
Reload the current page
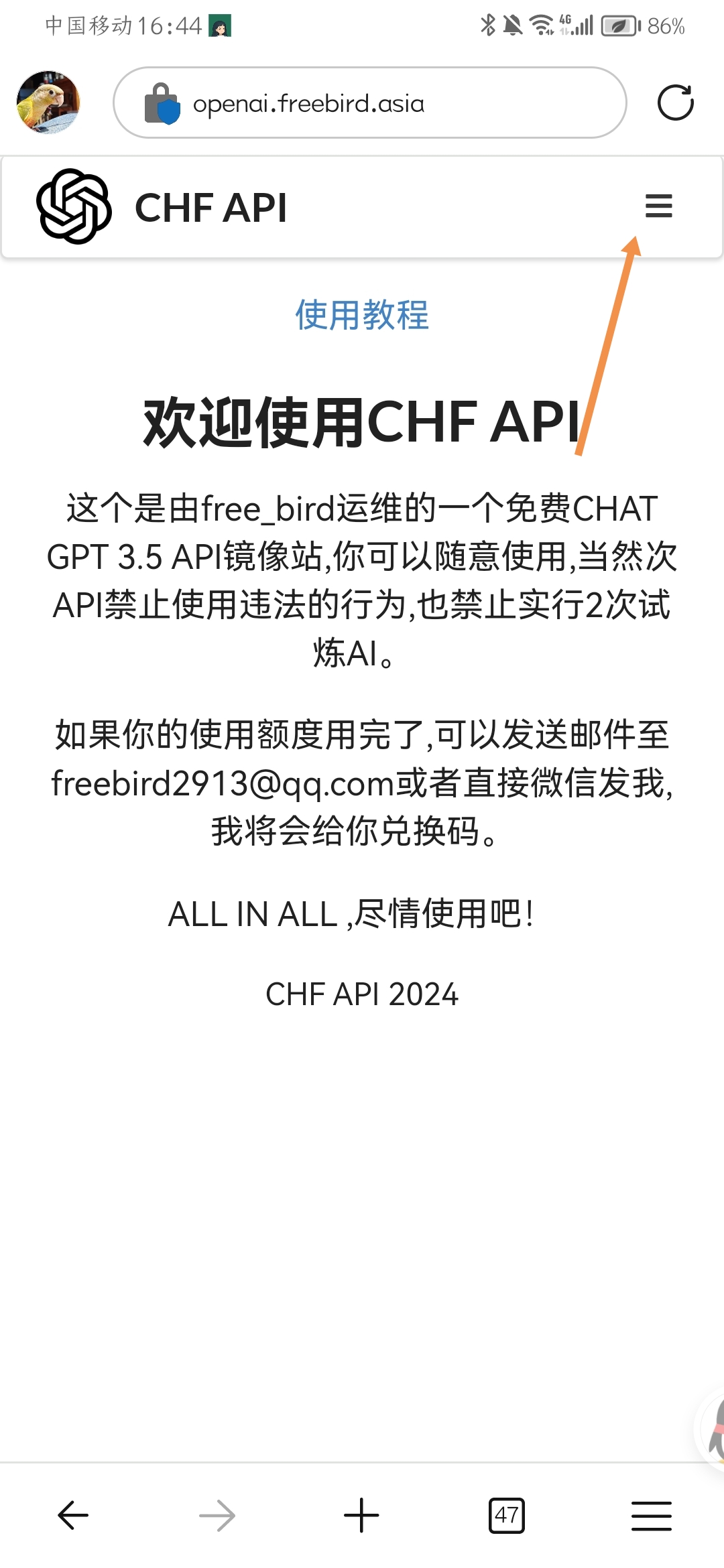(x=675, y=103)
